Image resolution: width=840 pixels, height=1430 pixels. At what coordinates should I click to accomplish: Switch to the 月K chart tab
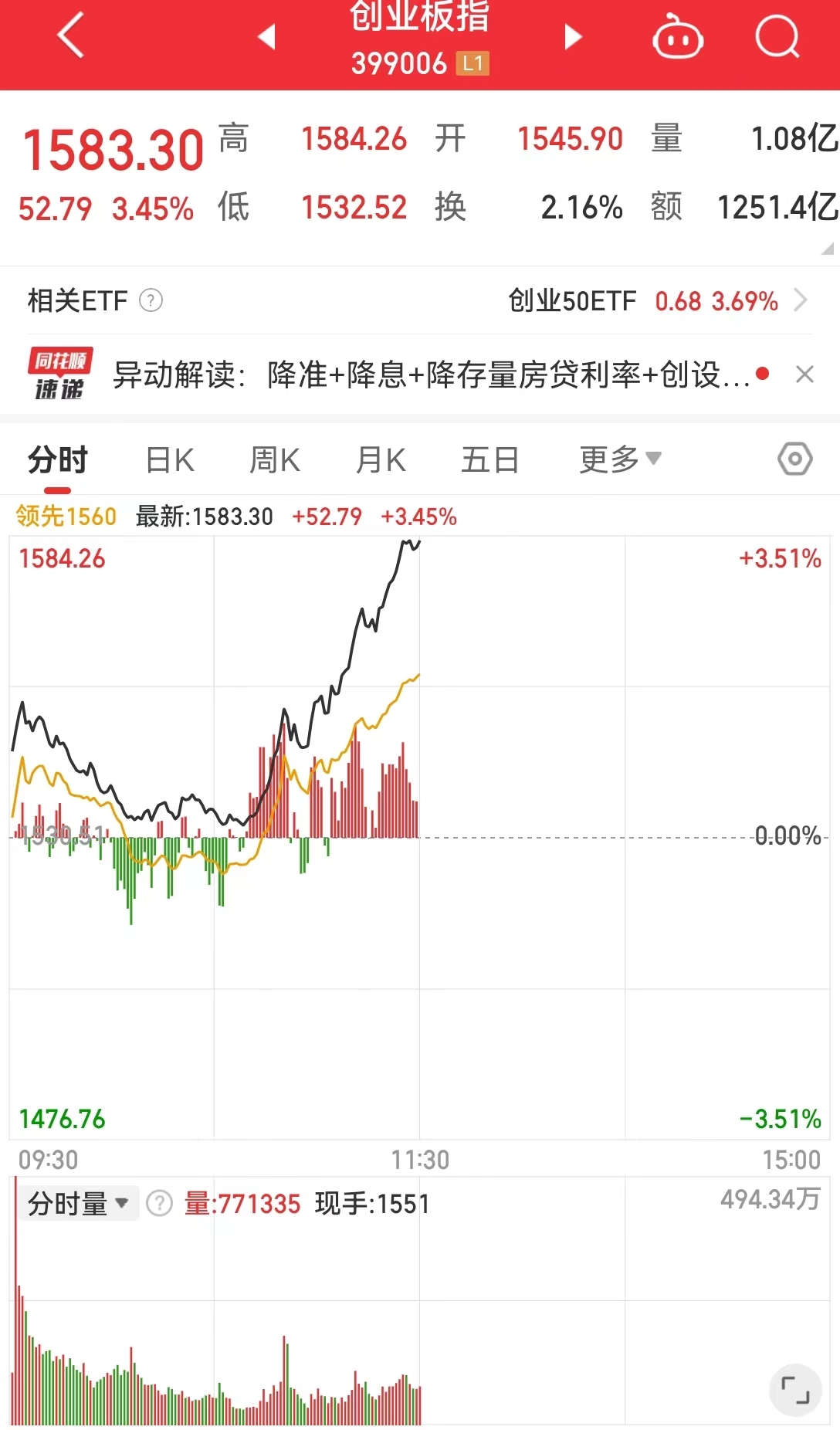click(381, 460)
